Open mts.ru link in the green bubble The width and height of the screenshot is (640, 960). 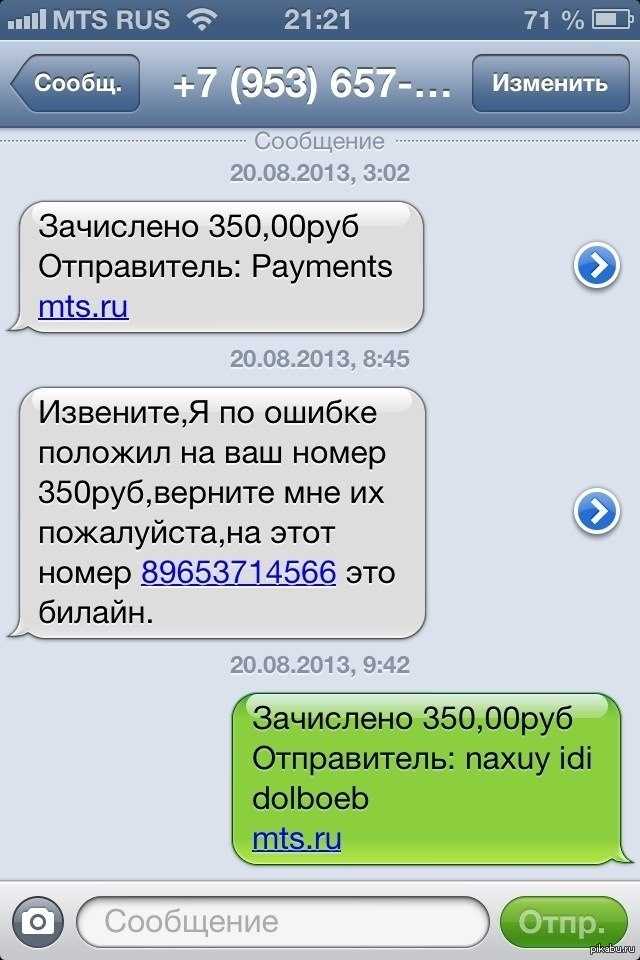[297, 838]
